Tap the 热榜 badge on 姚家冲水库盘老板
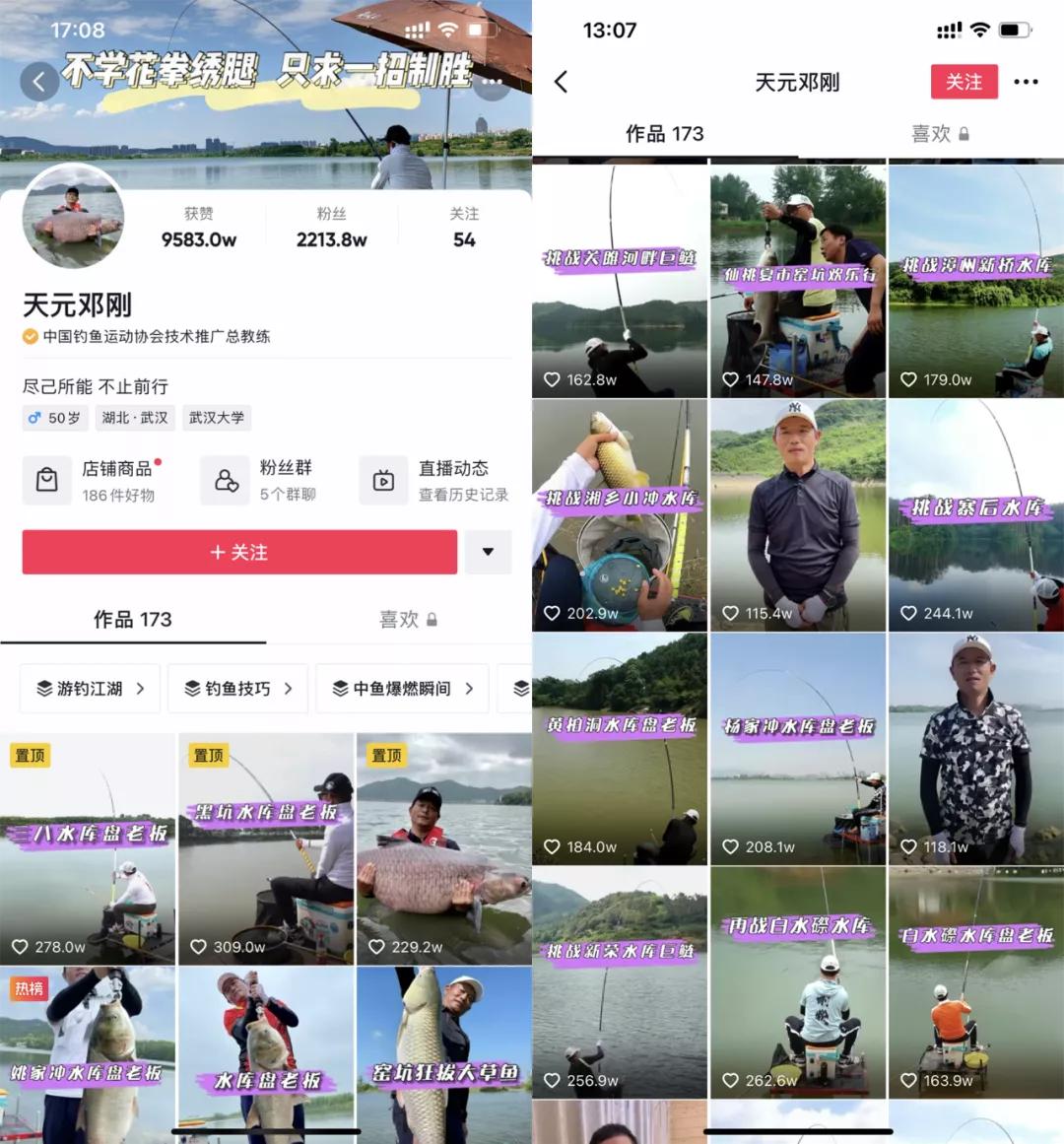Image resolution: width=1064 pixels, height=1144 pixels. point(27,989)
